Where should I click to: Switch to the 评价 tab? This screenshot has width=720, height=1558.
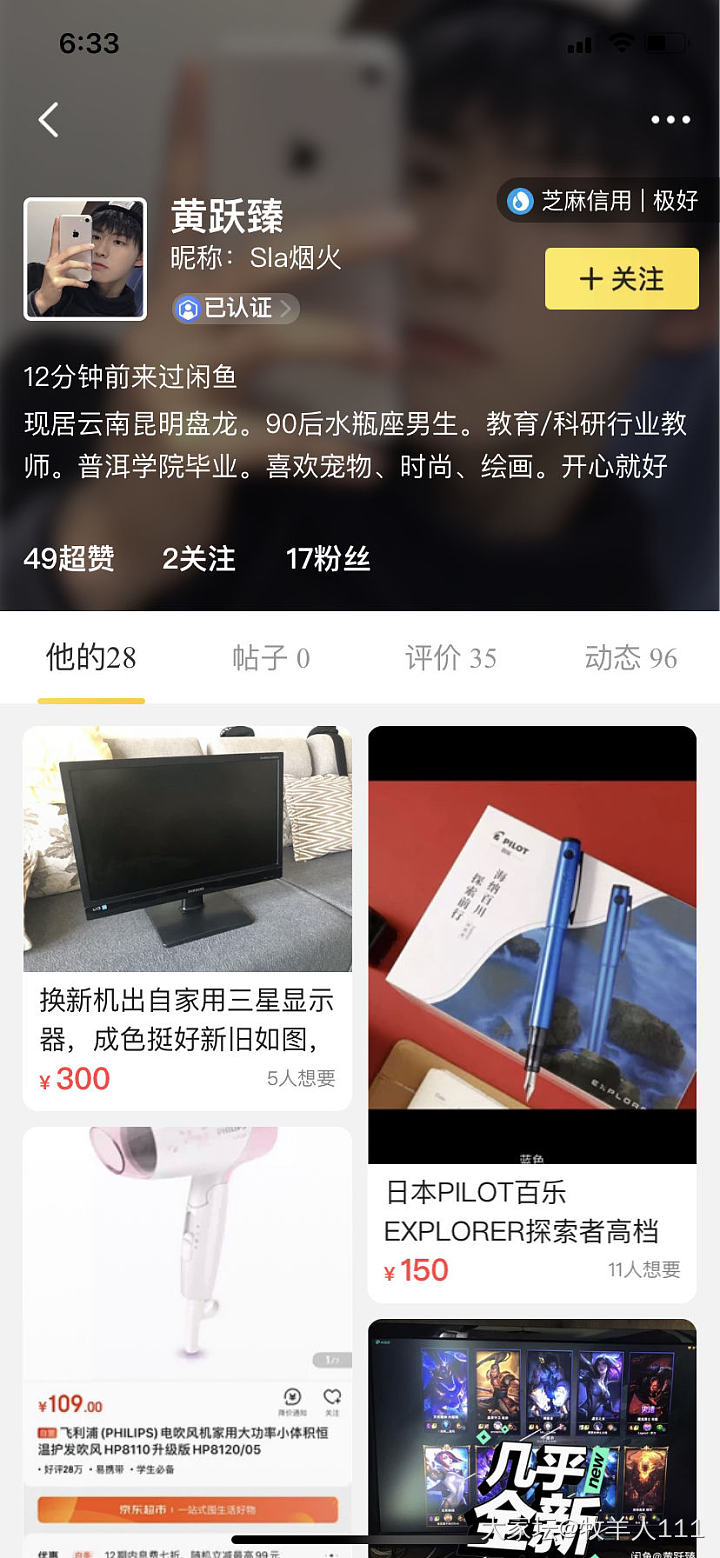point(450,658)
